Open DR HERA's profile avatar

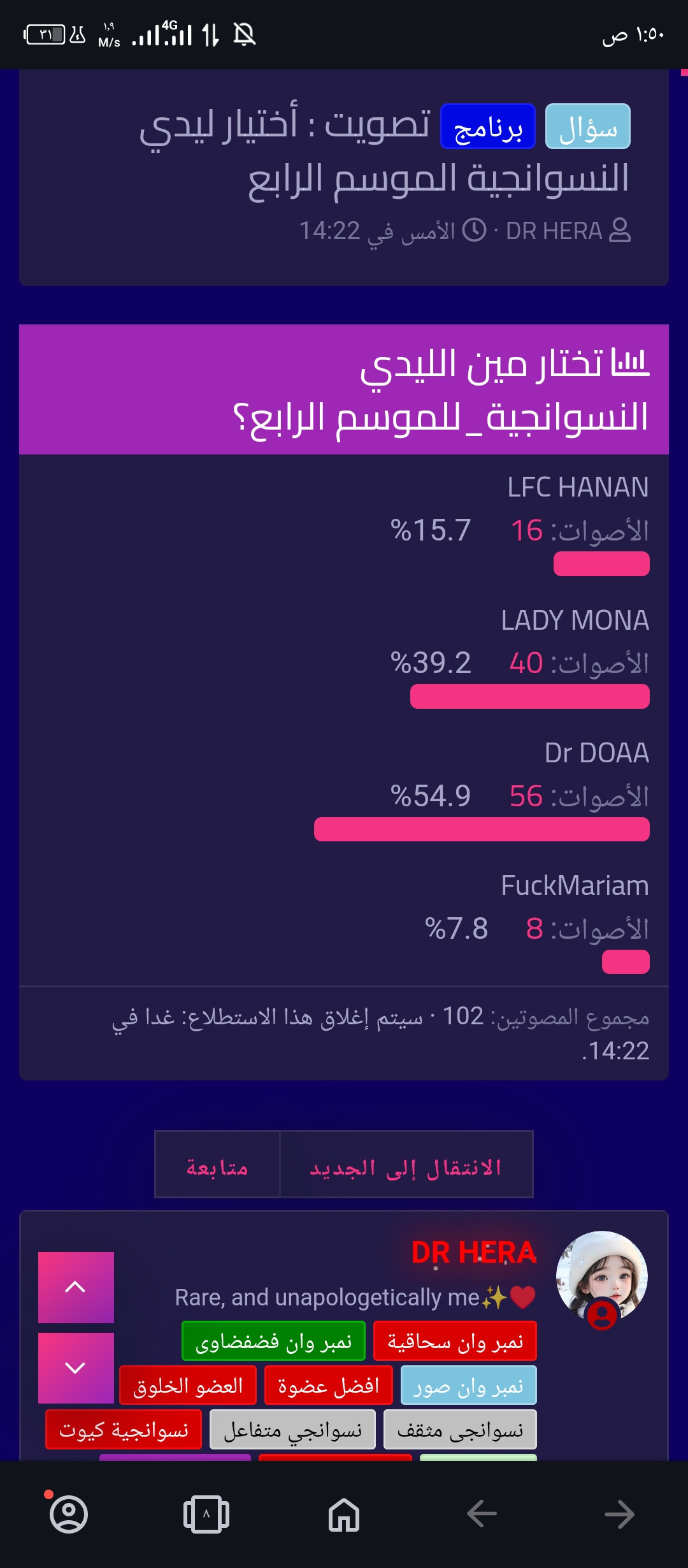(x=602, y=1277)
